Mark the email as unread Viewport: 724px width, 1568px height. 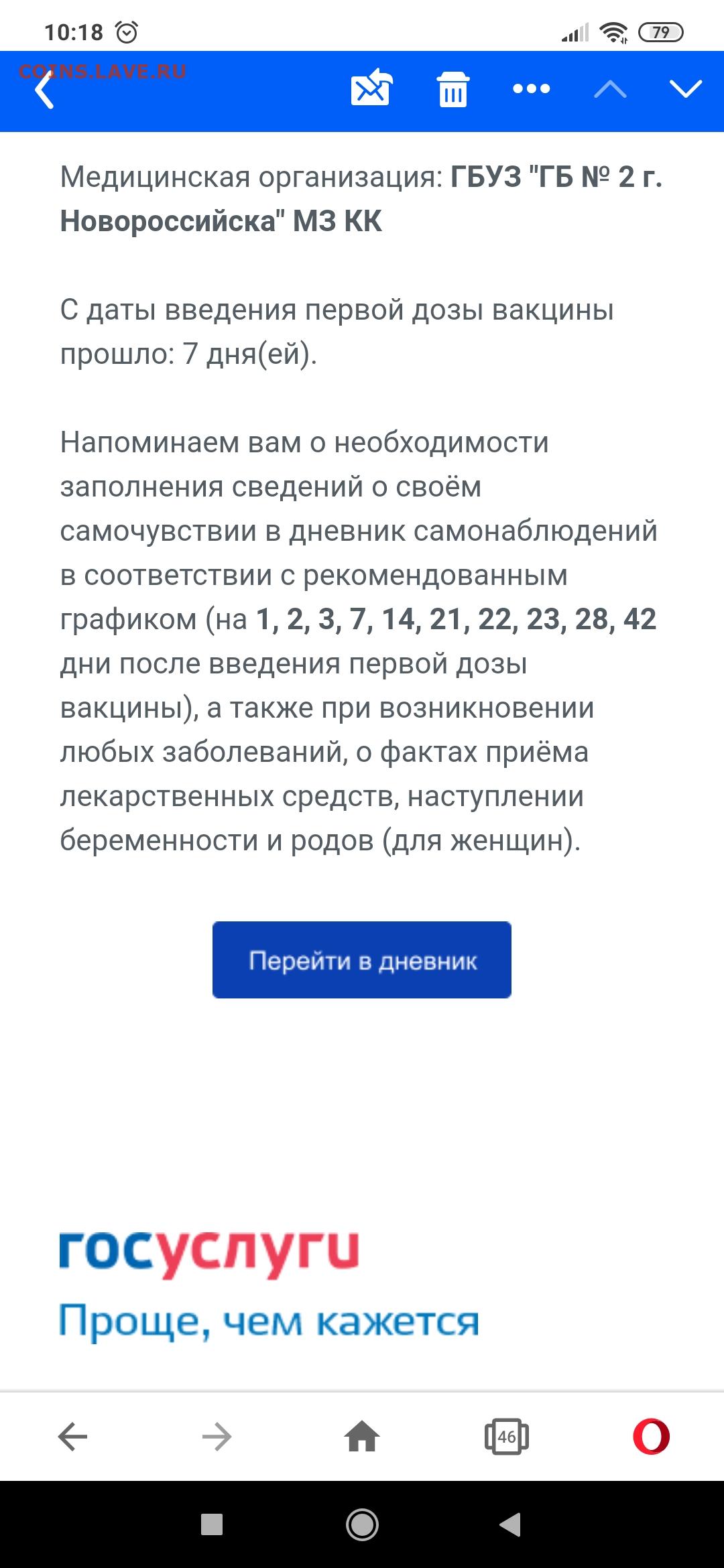coord(371,88)
